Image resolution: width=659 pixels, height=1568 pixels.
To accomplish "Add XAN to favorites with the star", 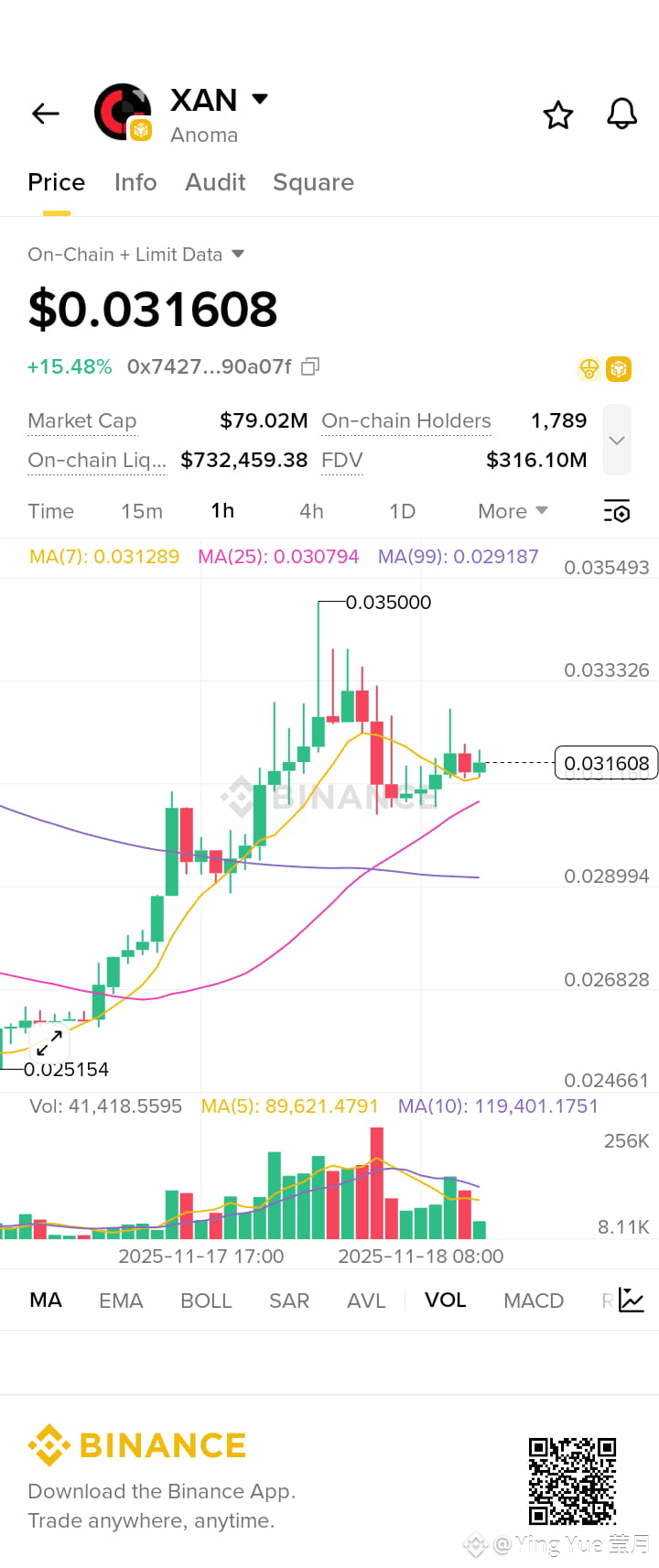I will (558, 115).
